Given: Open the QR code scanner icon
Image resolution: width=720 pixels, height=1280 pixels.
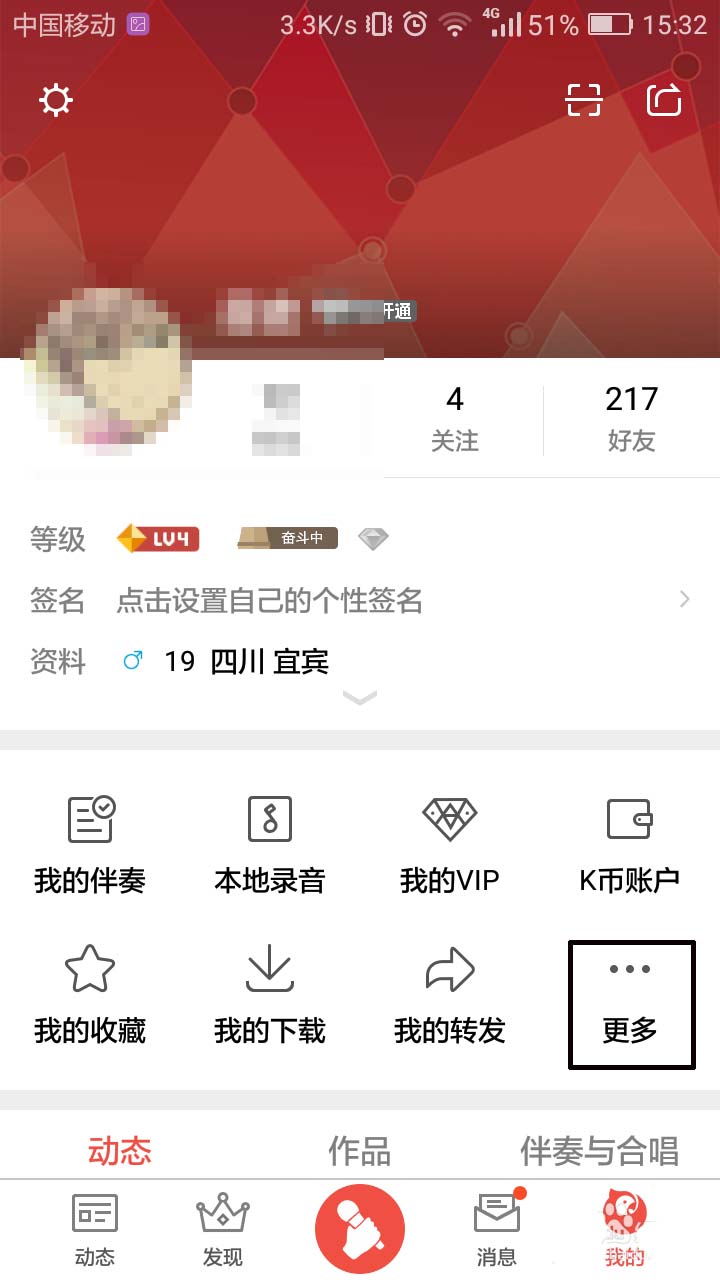Looking at the screenshot, I should click(x=583, y=100).
